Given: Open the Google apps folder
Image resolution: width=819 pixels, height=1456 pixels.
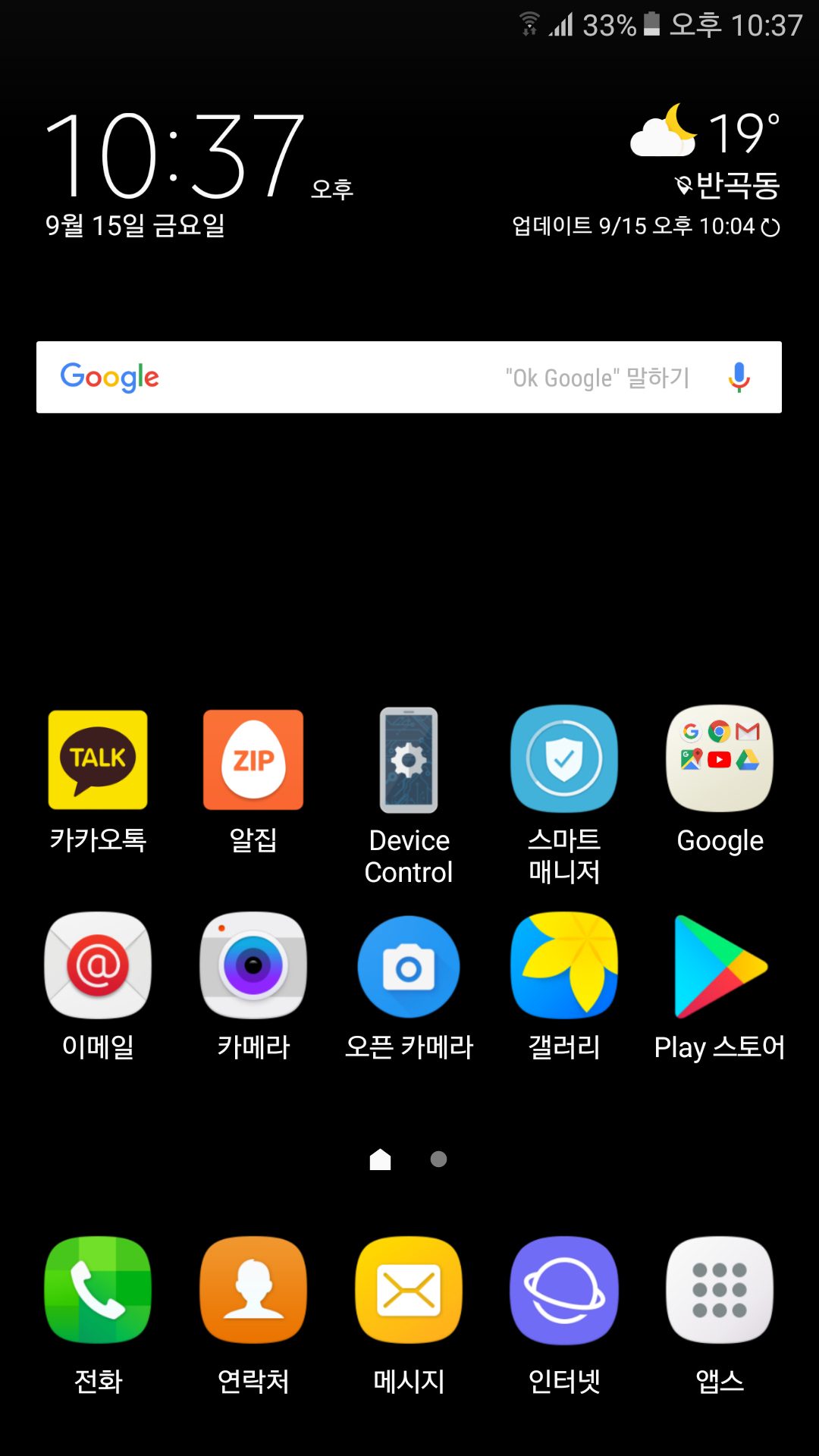Looking at the screenshot, I should 720,760.
